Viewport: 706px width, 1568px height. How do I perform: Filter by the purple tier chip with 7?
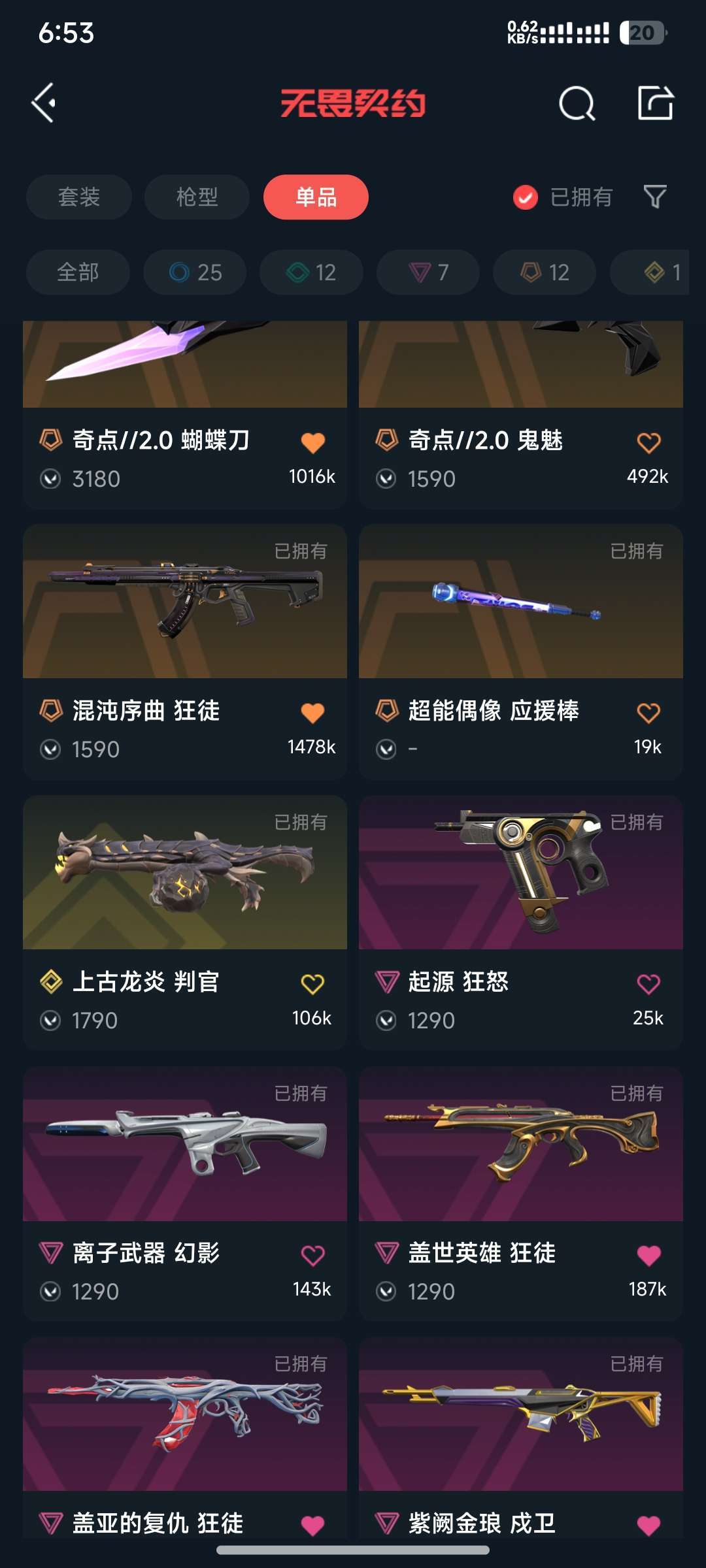click(428, 272)
